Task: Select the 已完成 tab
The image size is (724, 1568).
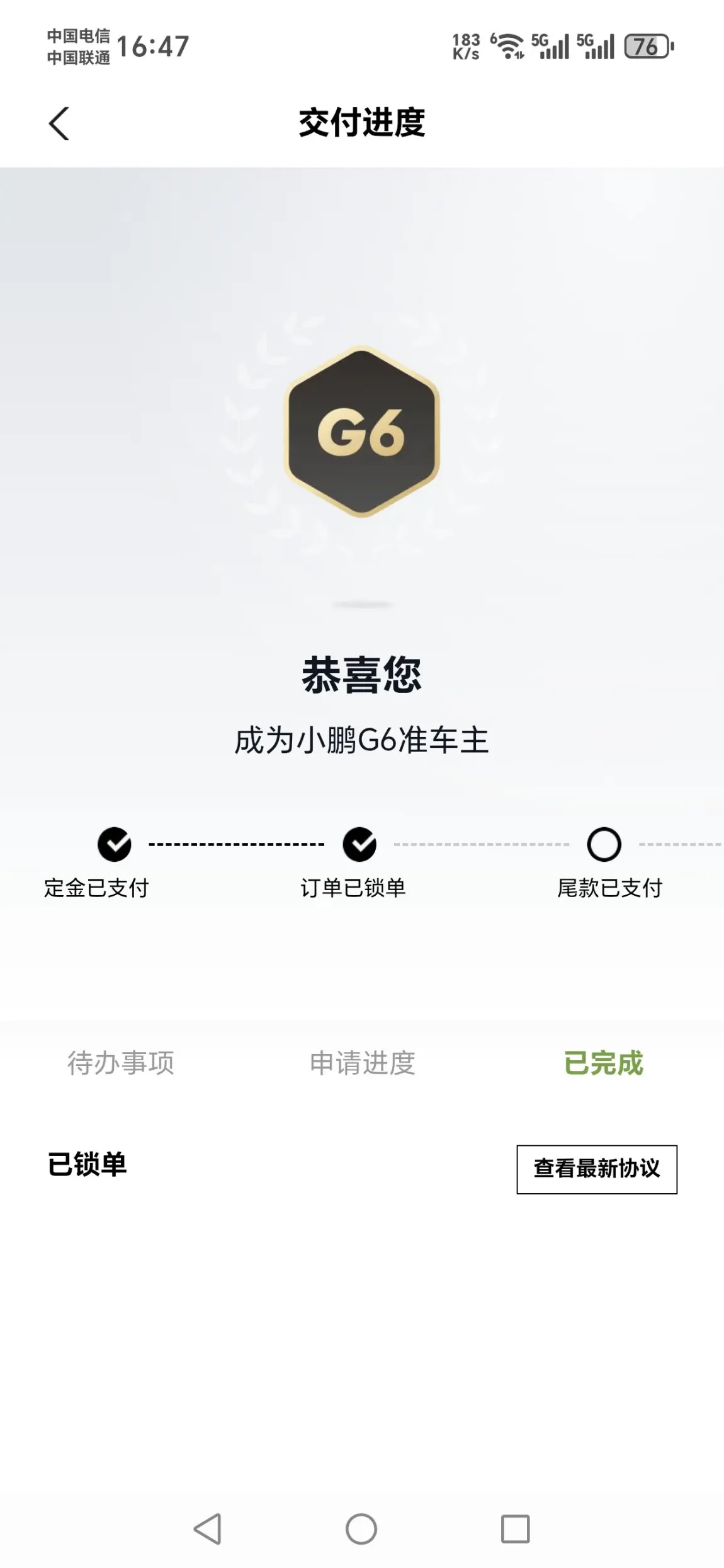Action: click(603, 1063)
